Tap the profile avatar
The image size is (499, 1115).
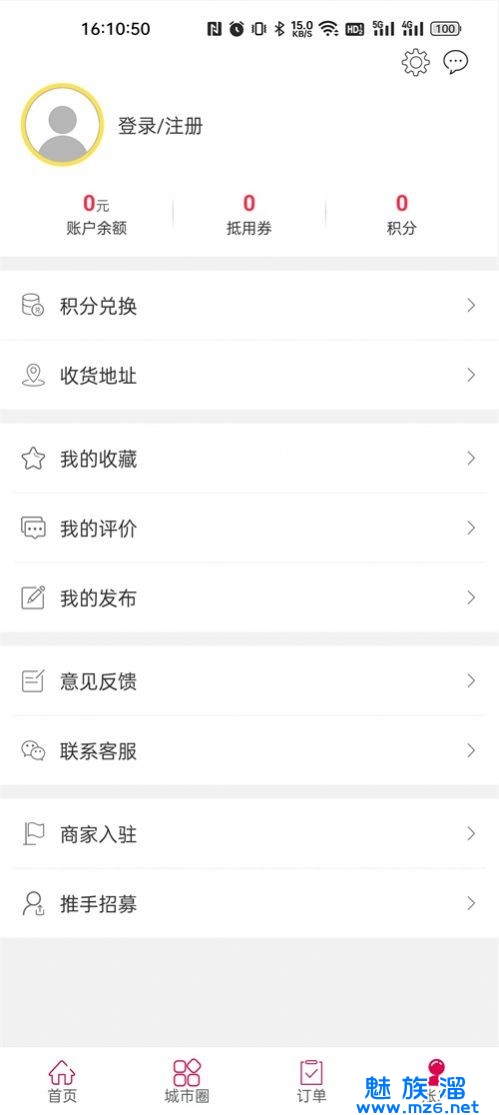pos(63,125)
